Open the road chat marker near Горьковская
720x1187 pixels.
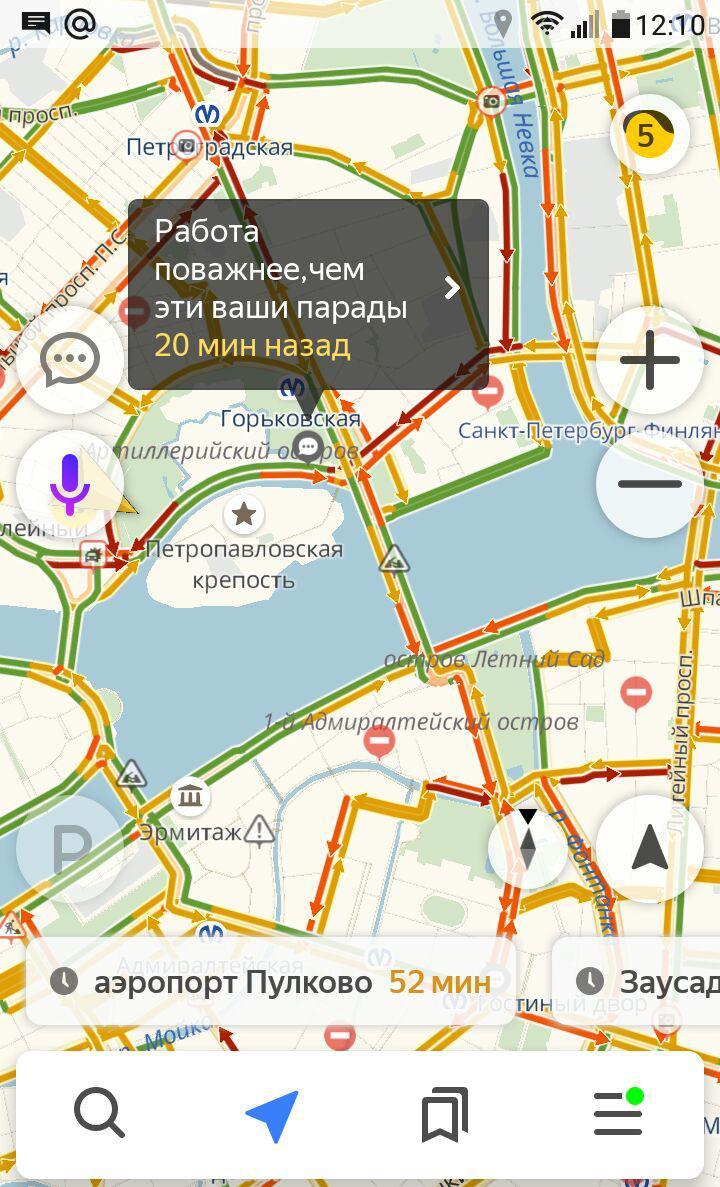pos(308,447)
